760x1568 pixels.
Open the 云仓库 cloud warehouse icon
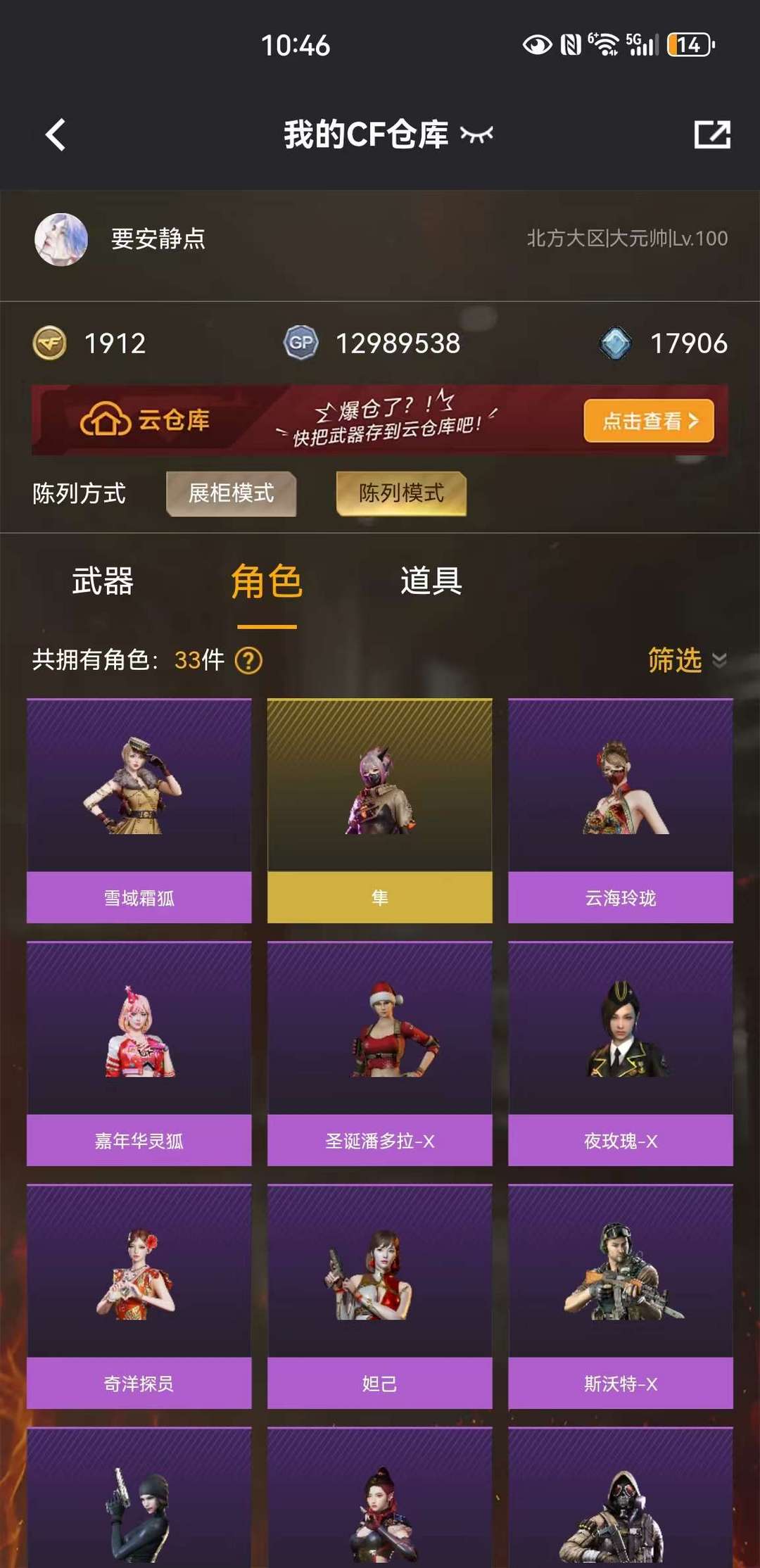pos(104,420)
